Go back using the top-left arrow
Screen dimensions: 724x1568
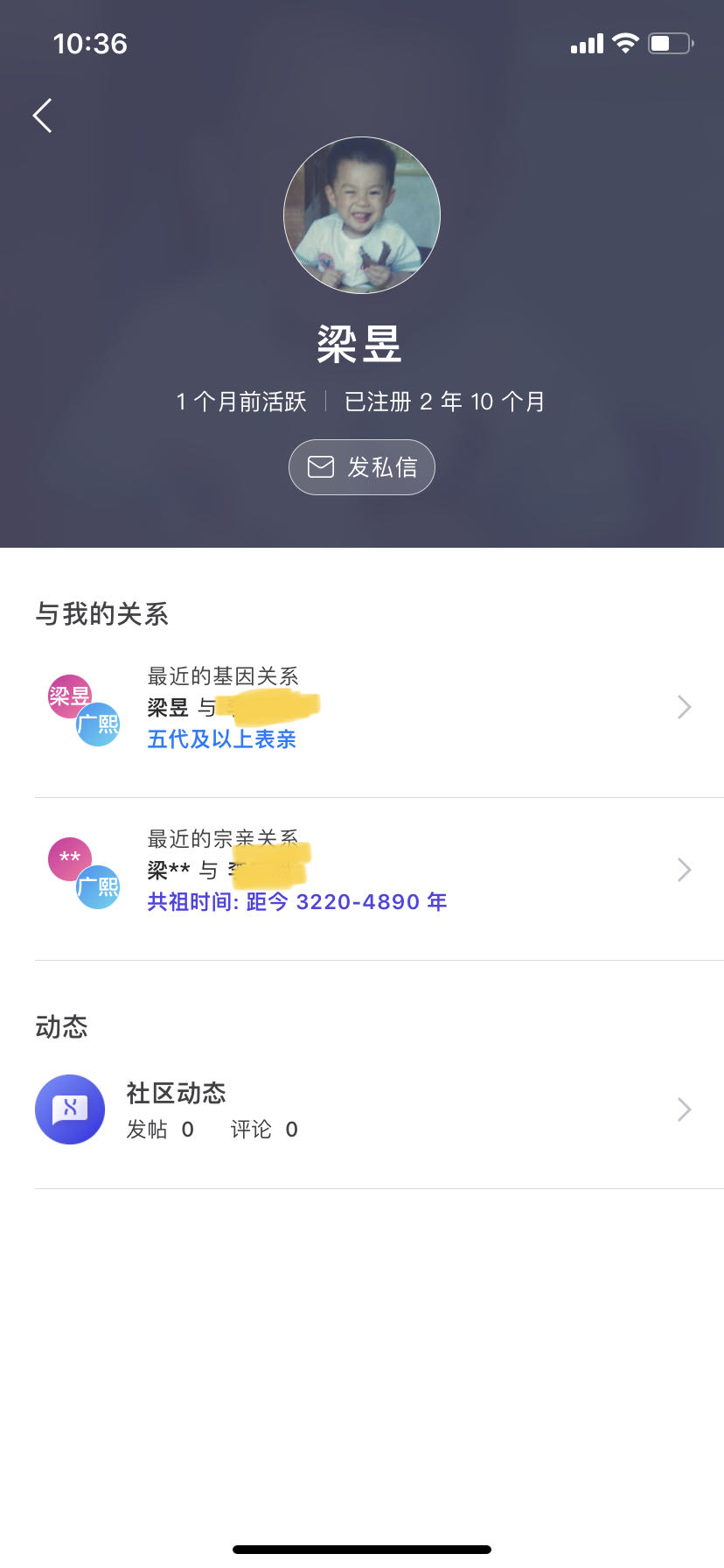(42, 115)
